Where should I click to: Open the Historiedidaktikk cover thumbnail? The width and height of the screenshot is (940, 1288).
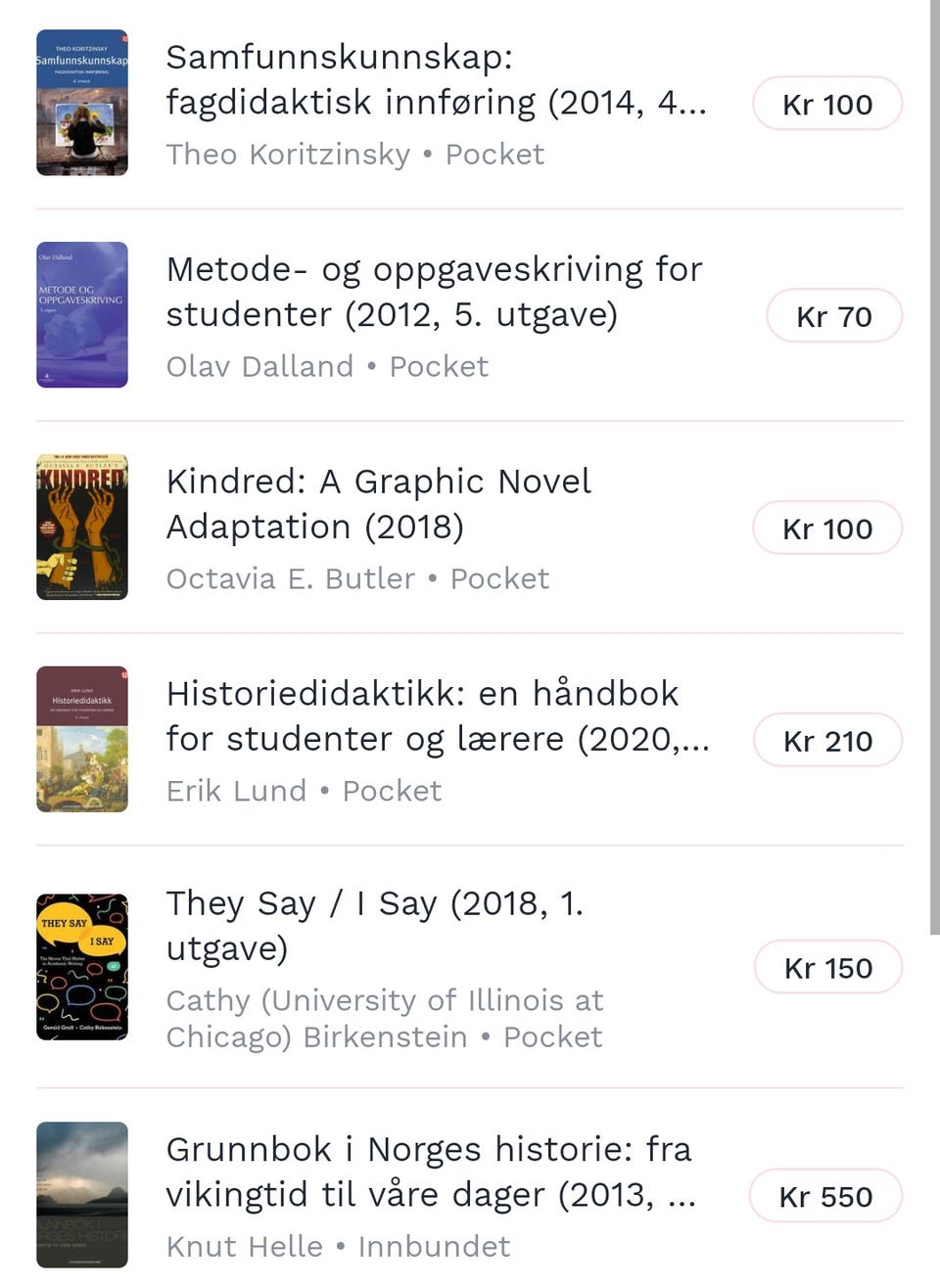[x=82, y=737]
